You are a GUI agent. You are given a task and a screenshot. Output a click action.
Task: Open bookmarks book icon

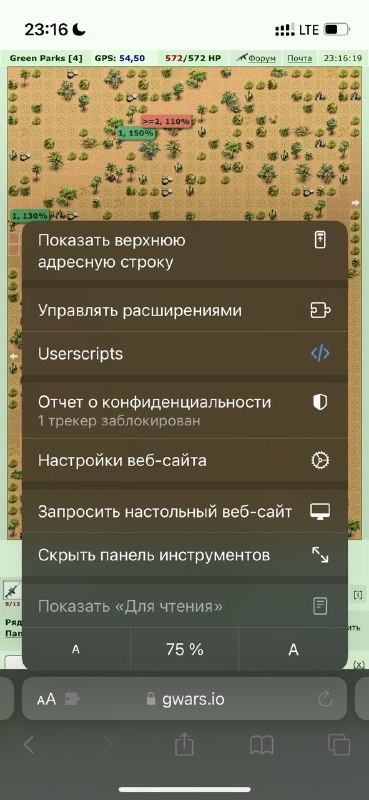point(261,746)
